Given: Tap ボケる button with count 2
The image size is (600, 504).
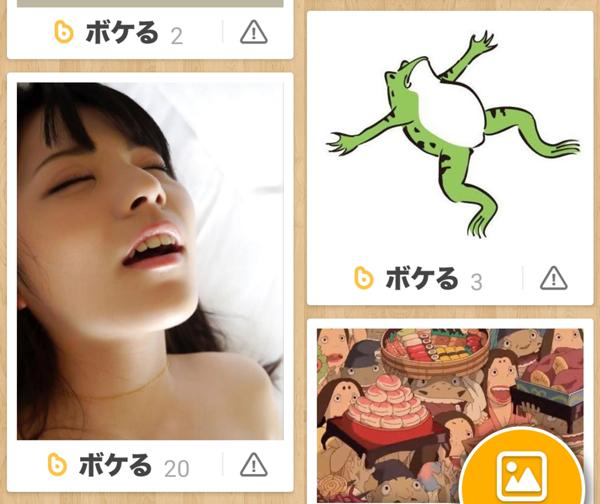Looking at the screenshot, I should (118, 33).
